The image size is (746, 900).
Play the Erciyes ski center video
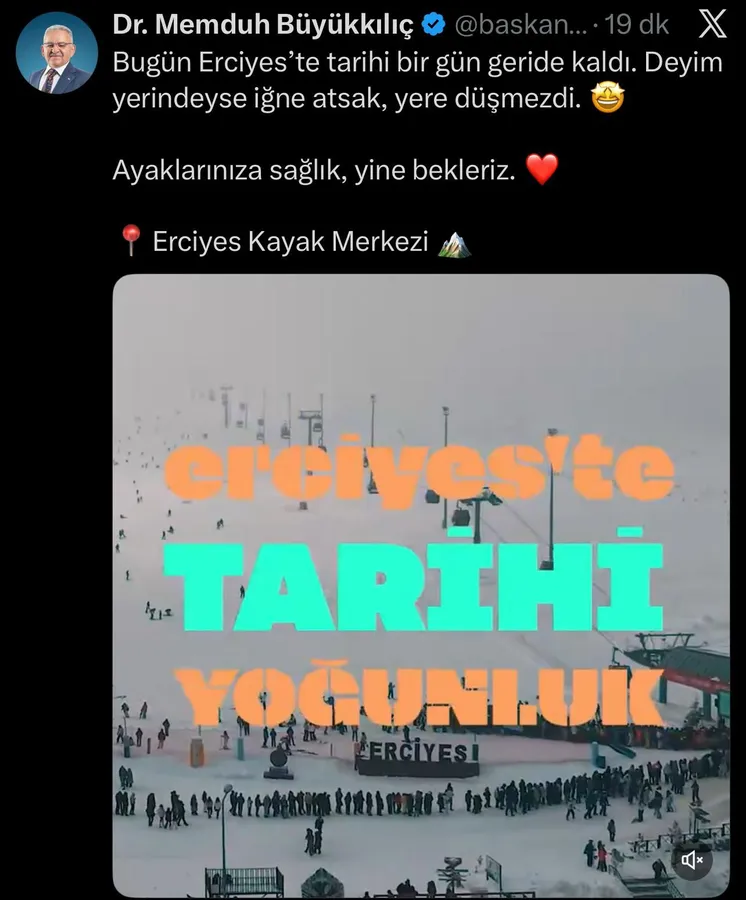pyautogui.click(x=420, y=585)
